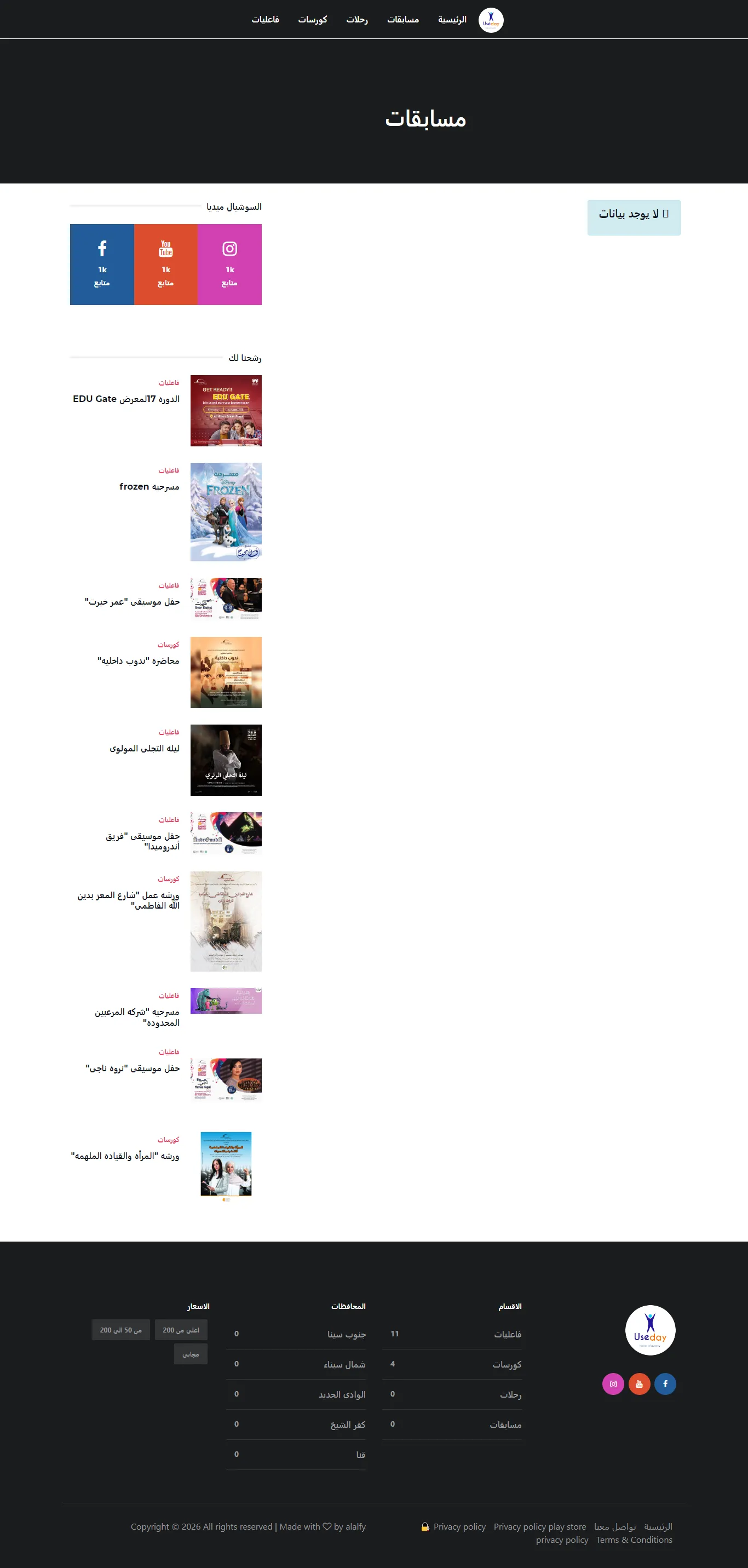Click the Instagram icon in the footer
Image resolution: width=748 pixels, height=1568 pixels.
click(x=613, y=1383)
